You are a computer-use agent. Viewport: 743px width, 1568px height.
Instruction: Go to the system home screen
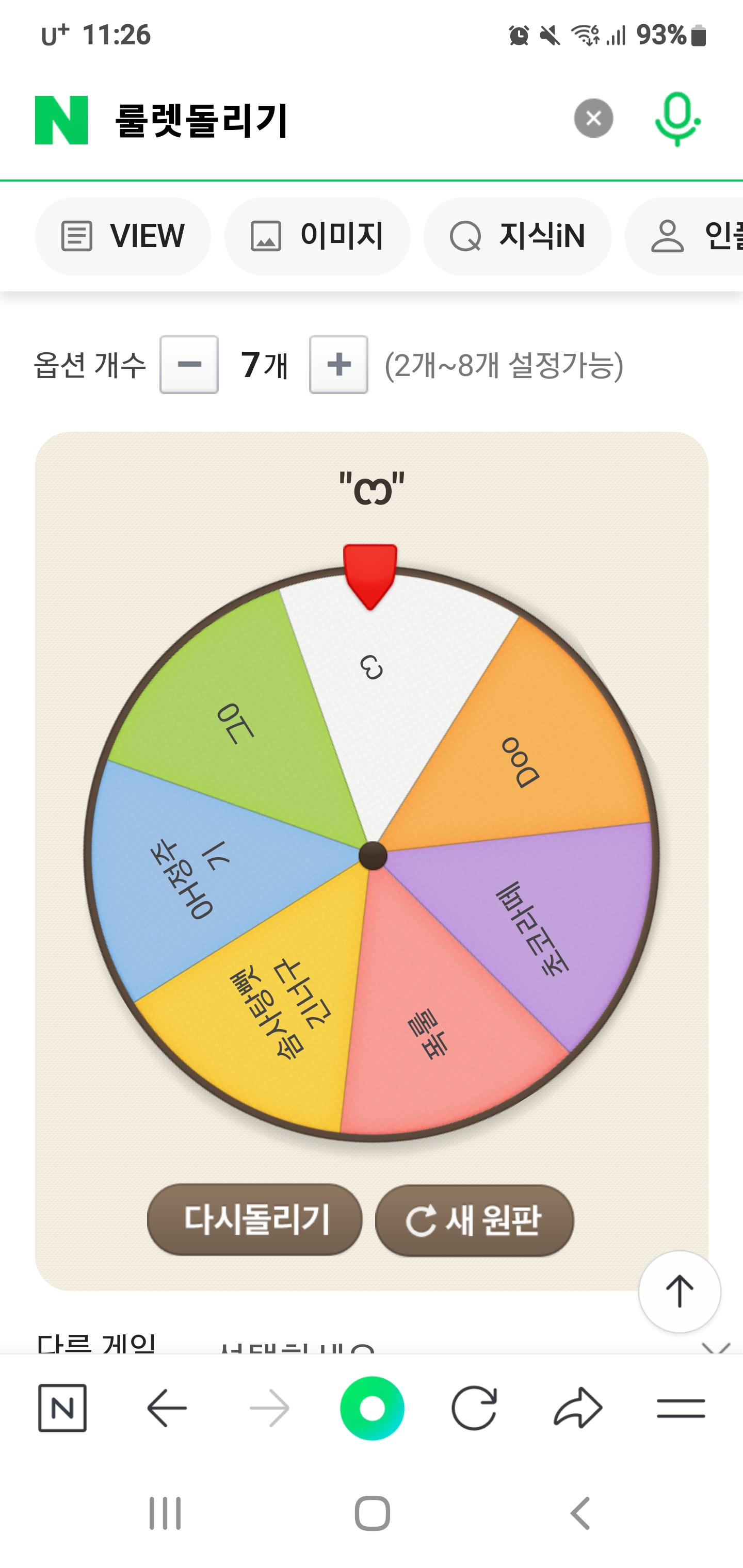pos(372,1513)
